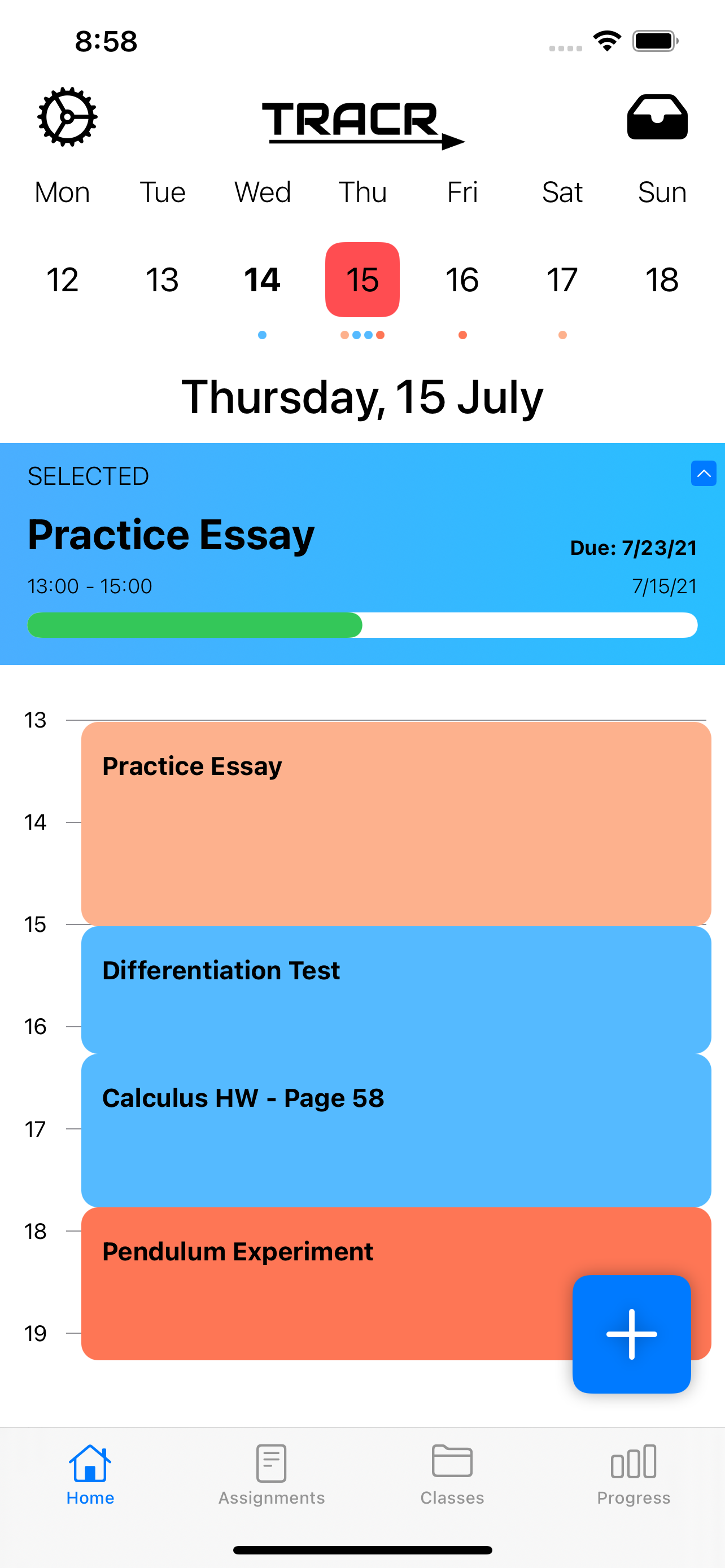Select Wednesday 14 in the calendar
Image resolution: width=725 pixels, height=1568 pixels.
[x=262, y=280]
